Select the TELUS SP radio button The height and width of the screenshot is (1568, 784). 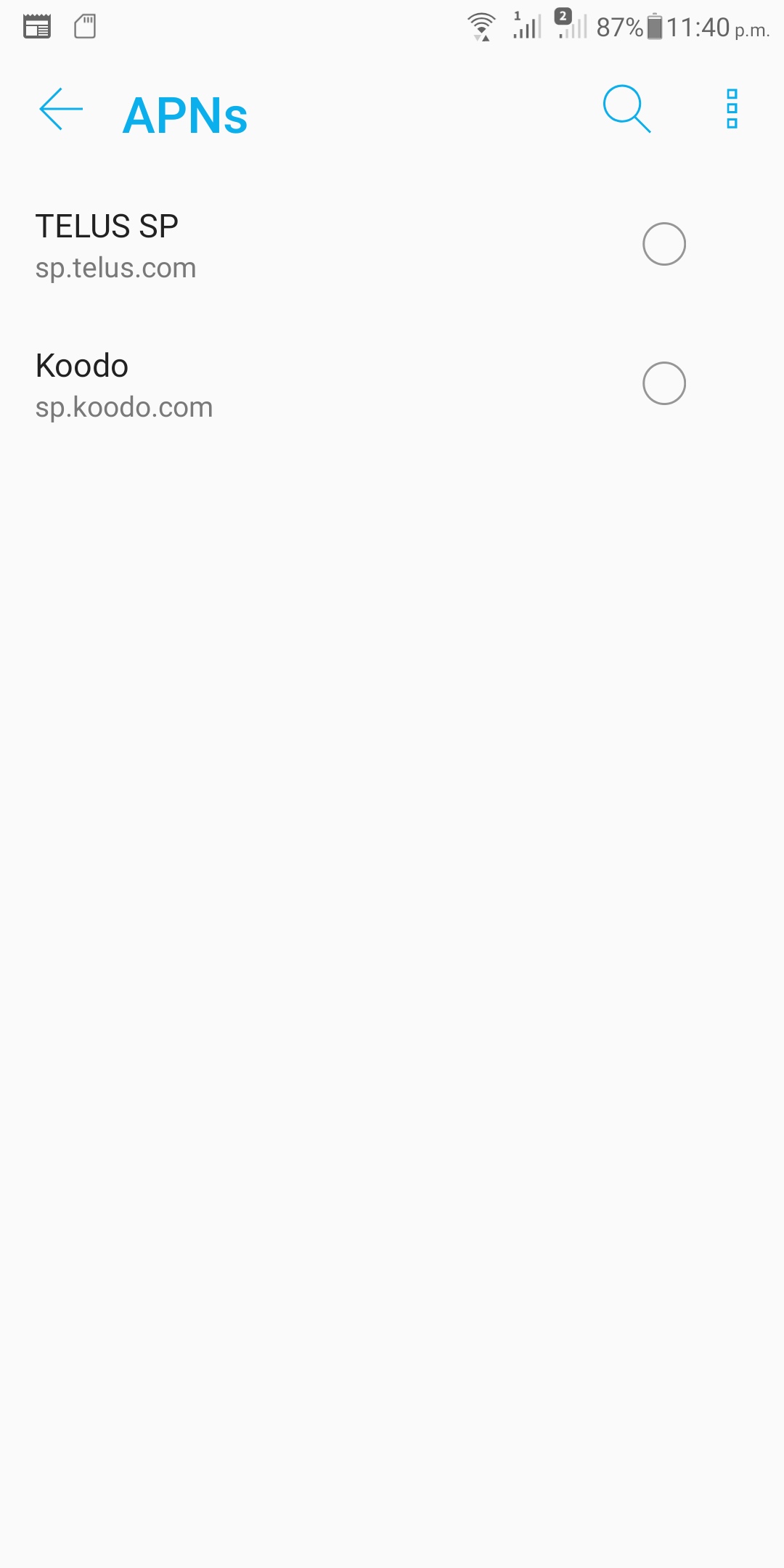pos(663,244)
